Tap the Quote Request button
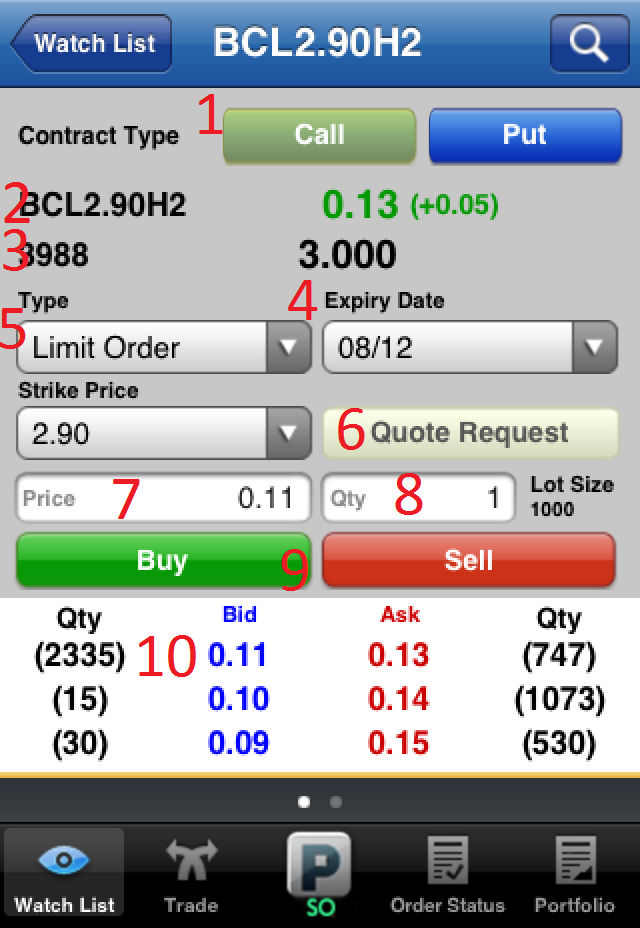640x928 pixels. 470,433
